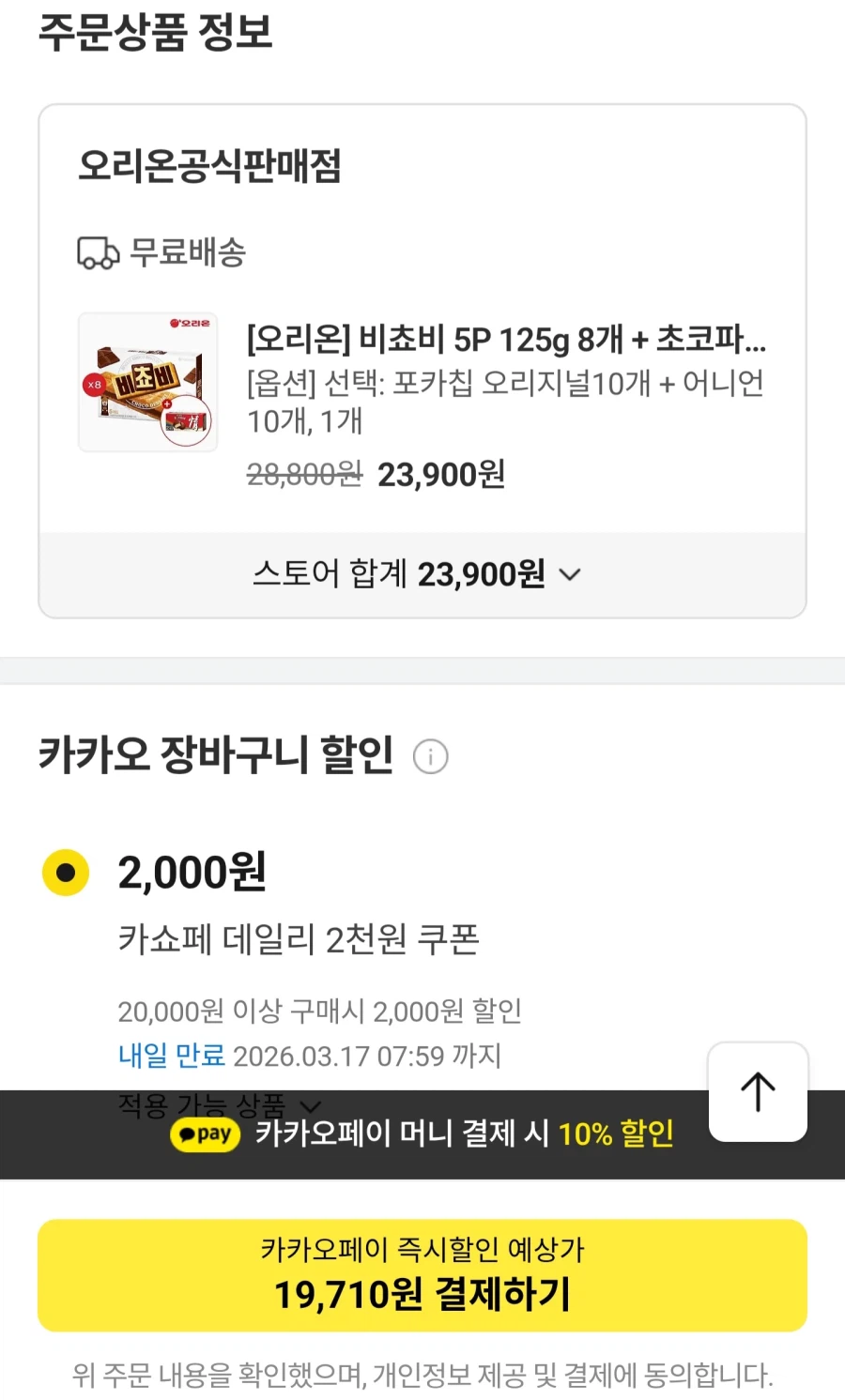Select the 2,000원 coupon radio button
The image size is (845, 1400).
[65, 871]
